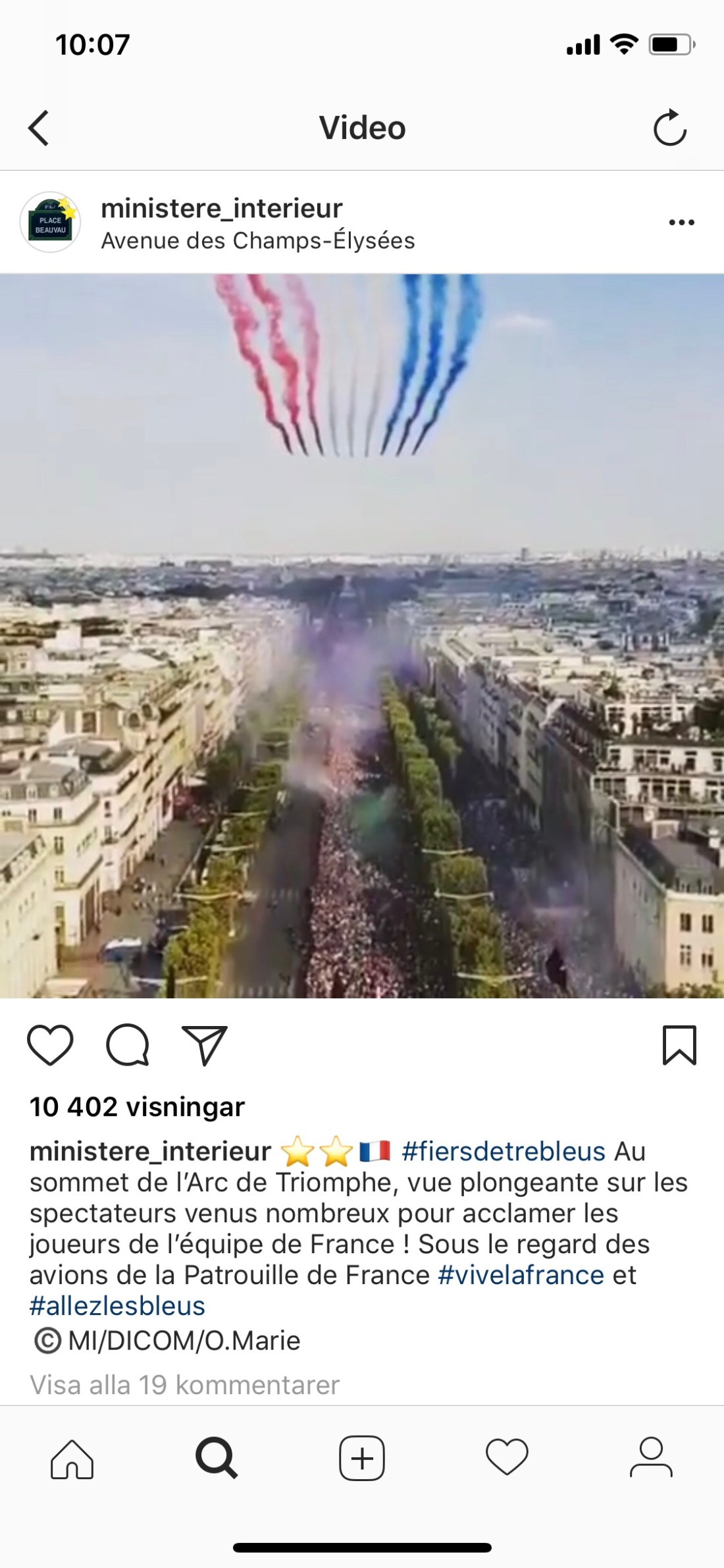
Task: Open the comment bubble icon
Action: [128, 1045]
